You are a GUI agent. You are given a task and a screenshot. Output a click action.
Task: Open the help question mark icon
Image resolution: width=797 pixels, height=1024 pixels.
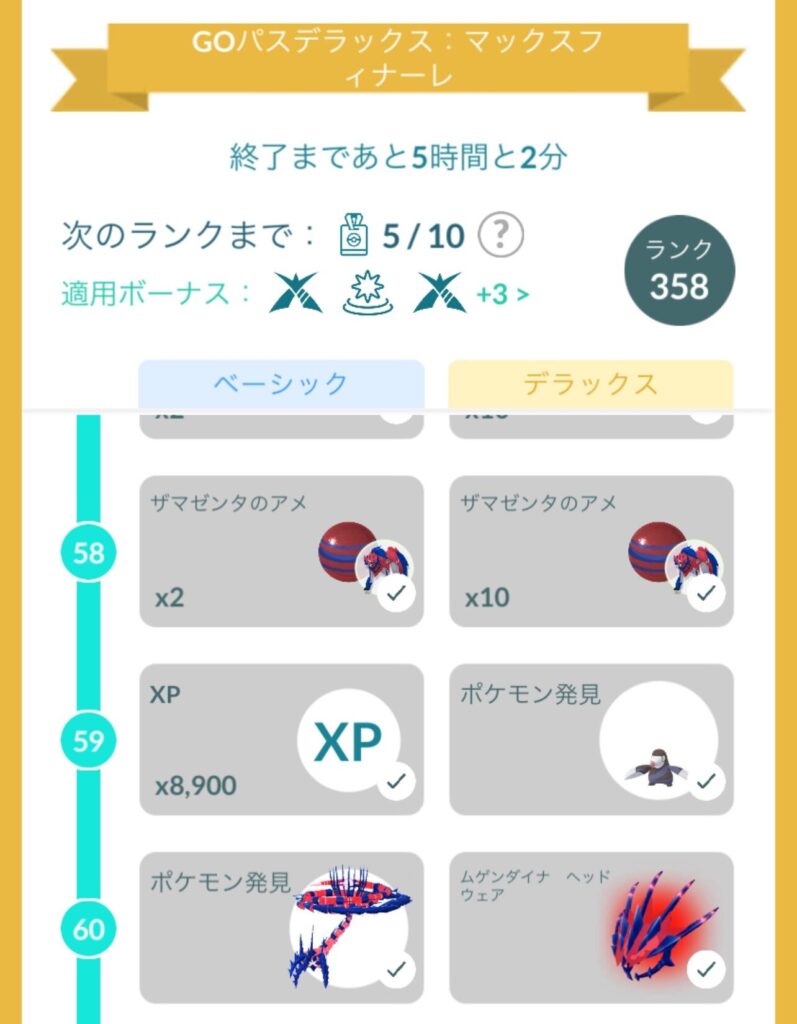pos(500,236)
